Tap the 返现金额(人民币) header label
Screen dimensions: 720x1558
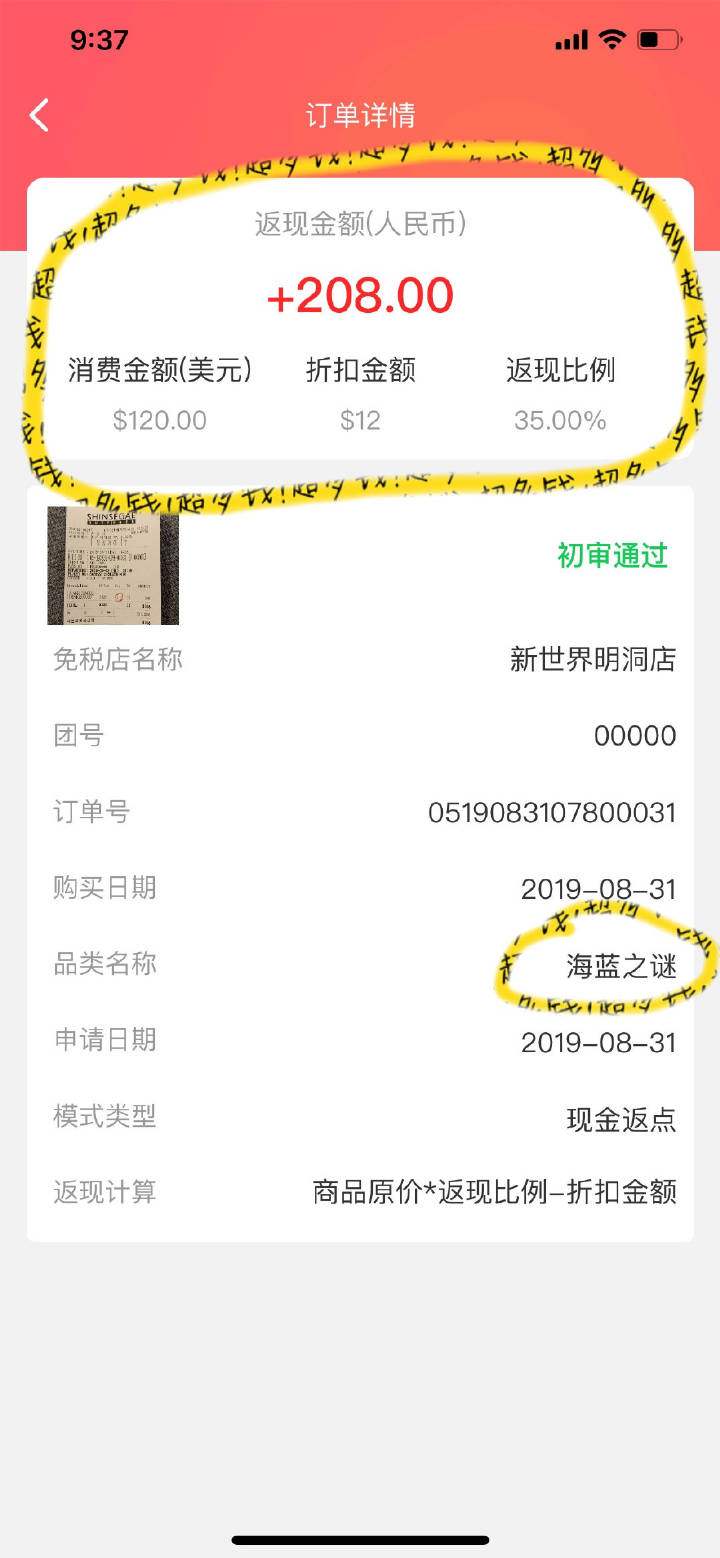361,225
